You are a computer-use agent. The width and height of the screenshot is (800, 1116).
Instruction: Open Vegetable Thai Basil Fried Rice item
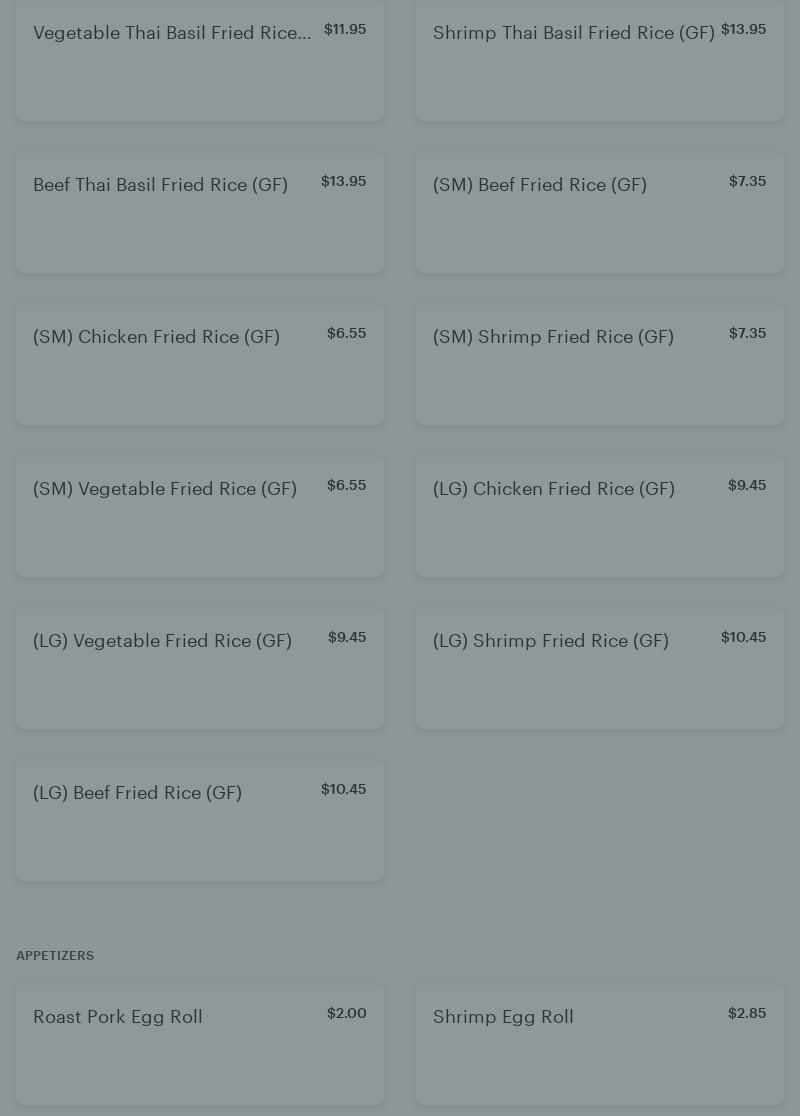click(200, 60)
